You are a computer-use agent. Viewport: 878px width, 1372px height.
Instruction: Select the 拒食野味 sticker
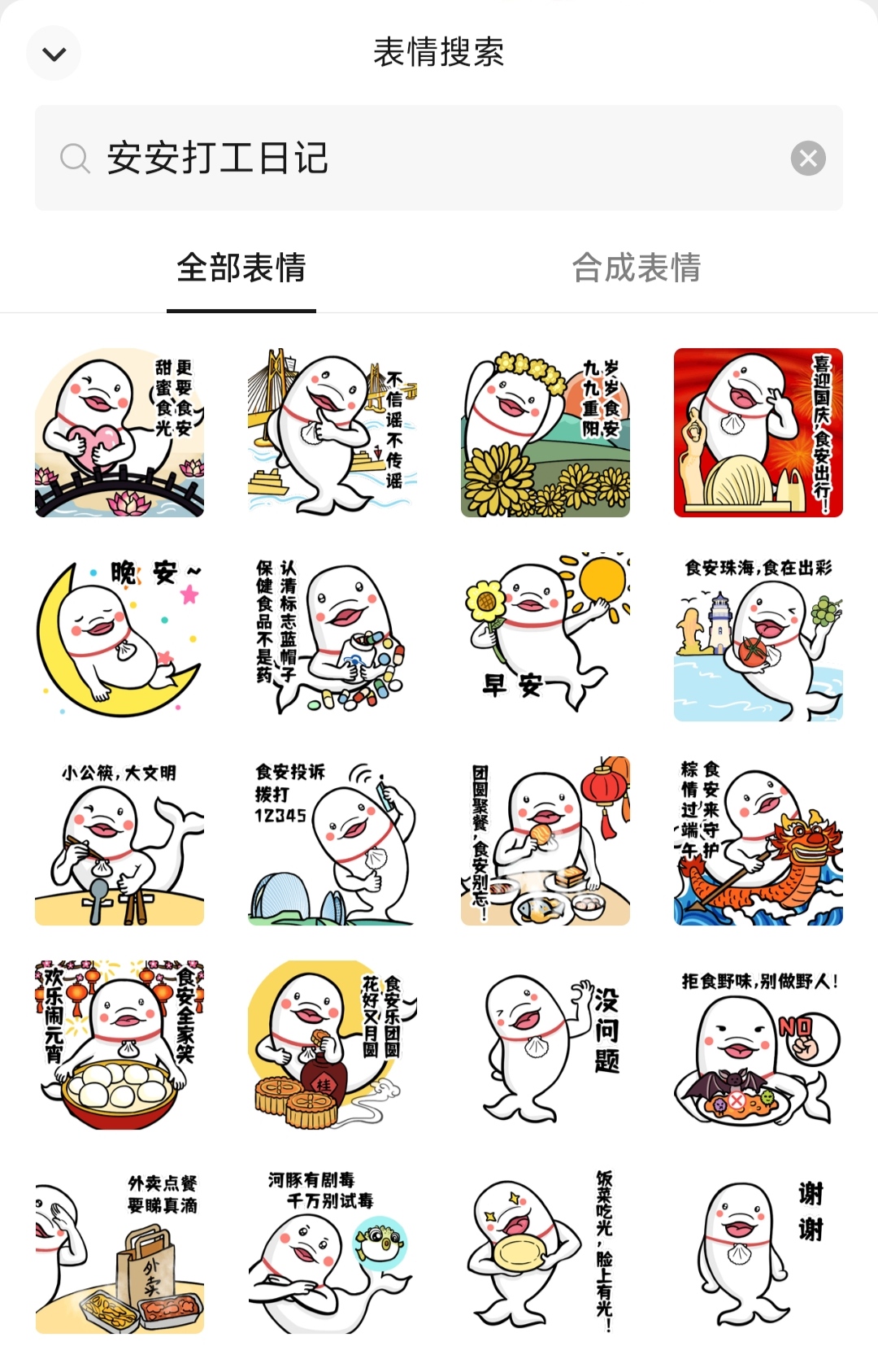coord(758,1045)
